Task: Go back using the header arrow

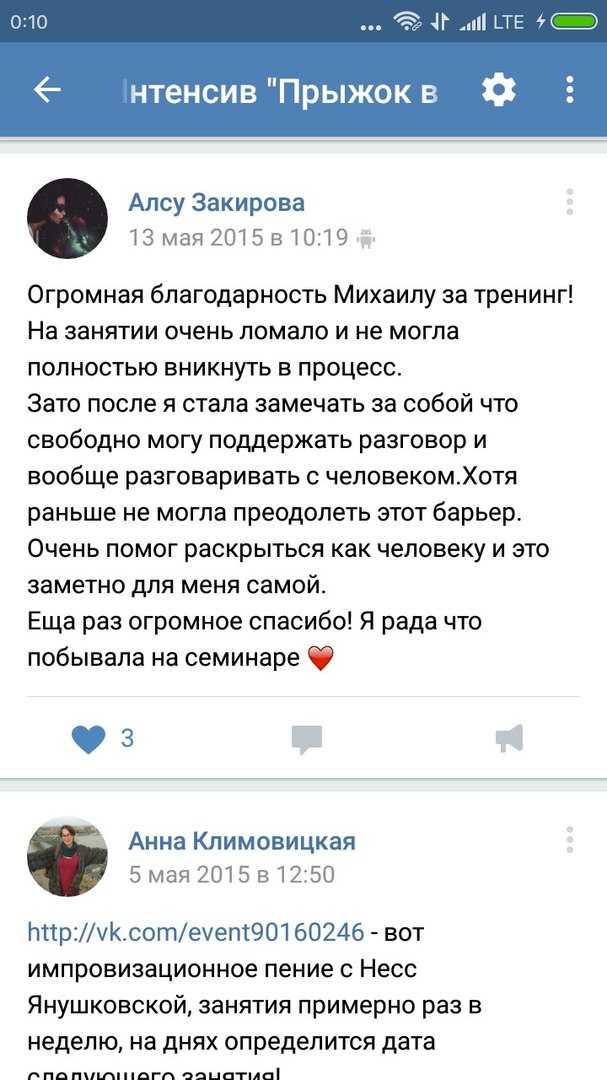Action: [47, 90]
